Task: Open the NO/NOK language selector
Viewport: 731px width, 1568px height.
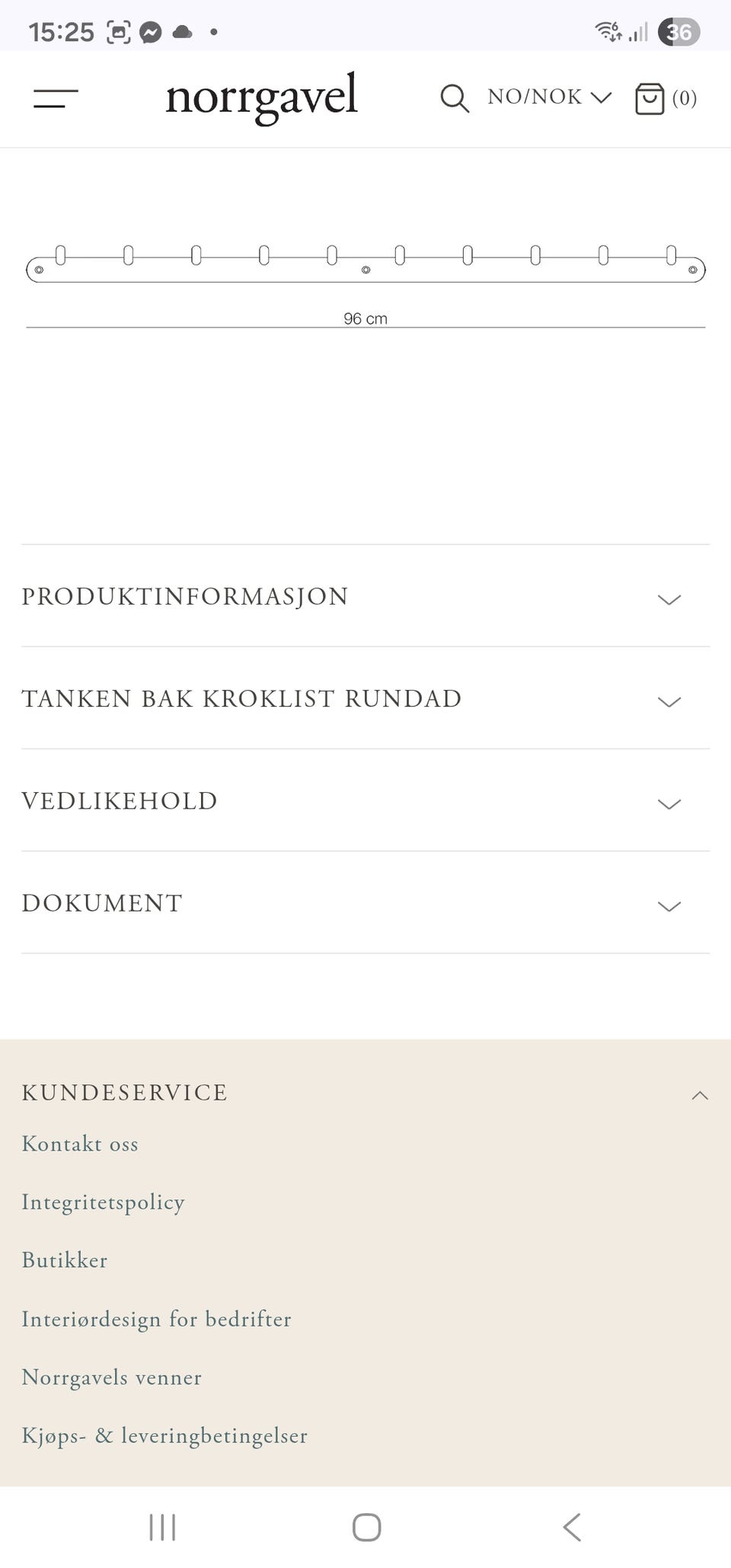Action: point(547,97)
